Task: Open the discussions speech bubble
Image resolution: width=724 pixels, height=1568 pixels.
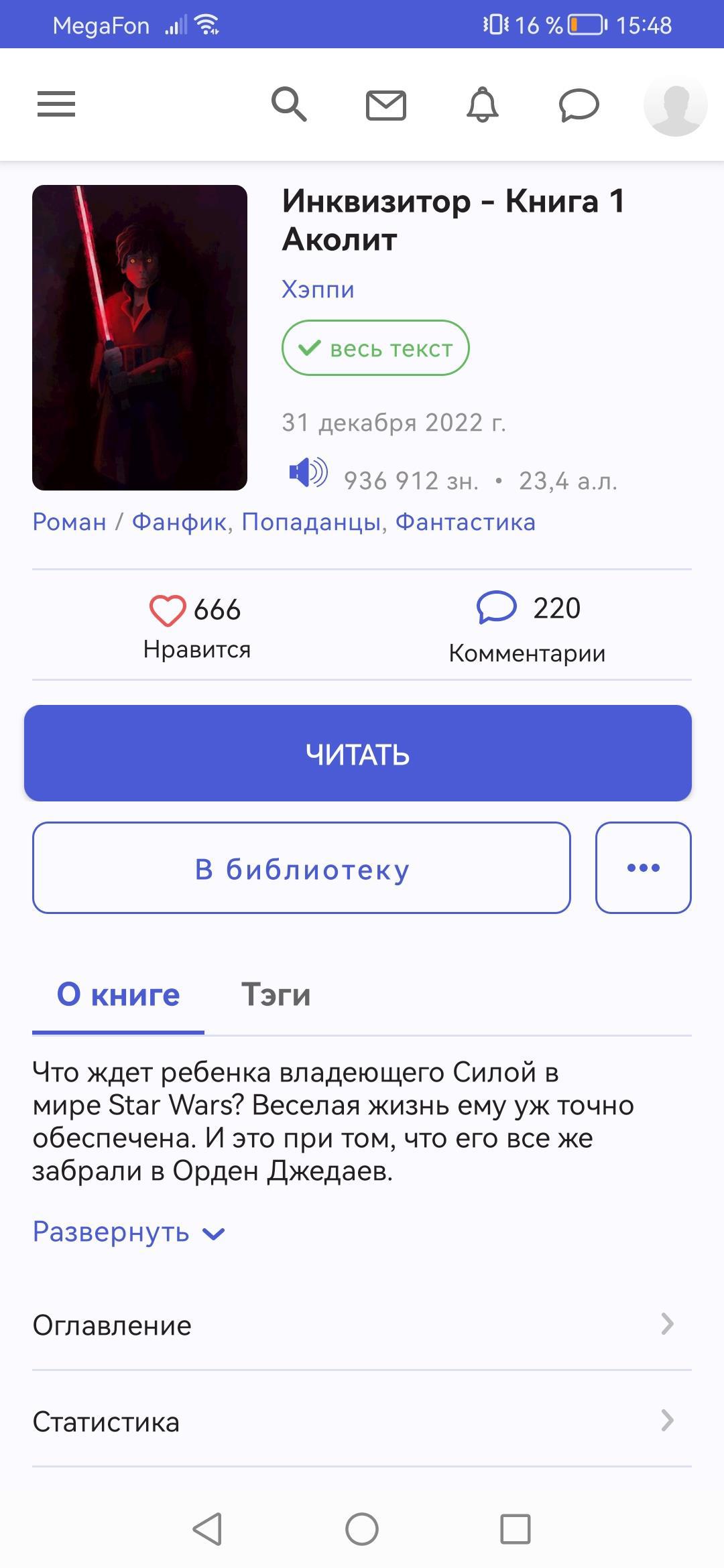Action: pos(579,105)
